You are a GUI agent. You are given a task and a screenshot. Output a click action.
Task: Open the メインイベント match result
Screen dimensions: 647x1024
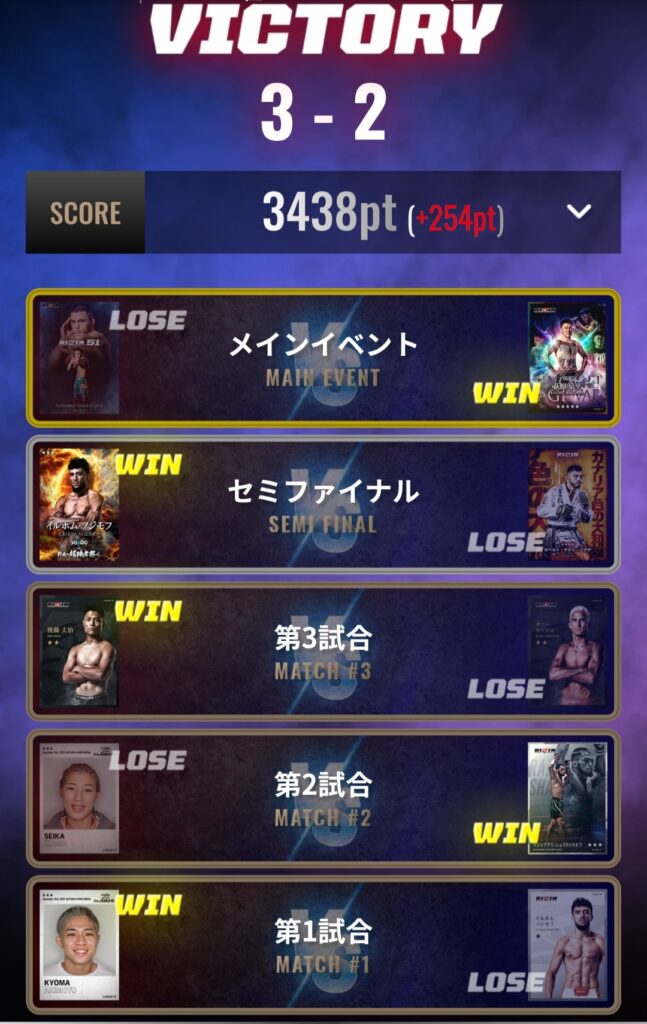tap(323, 358)
